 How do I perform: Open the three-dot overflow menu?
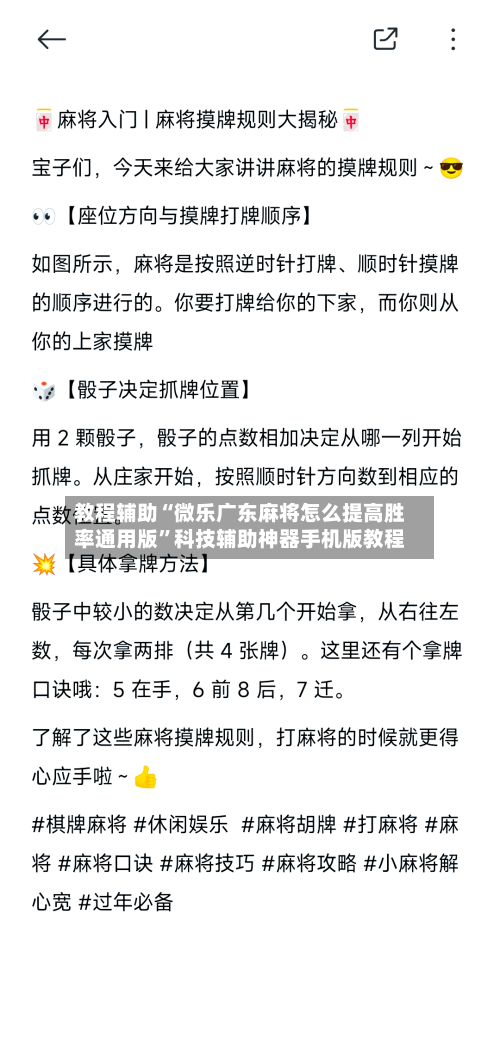[x=454, y=39]
